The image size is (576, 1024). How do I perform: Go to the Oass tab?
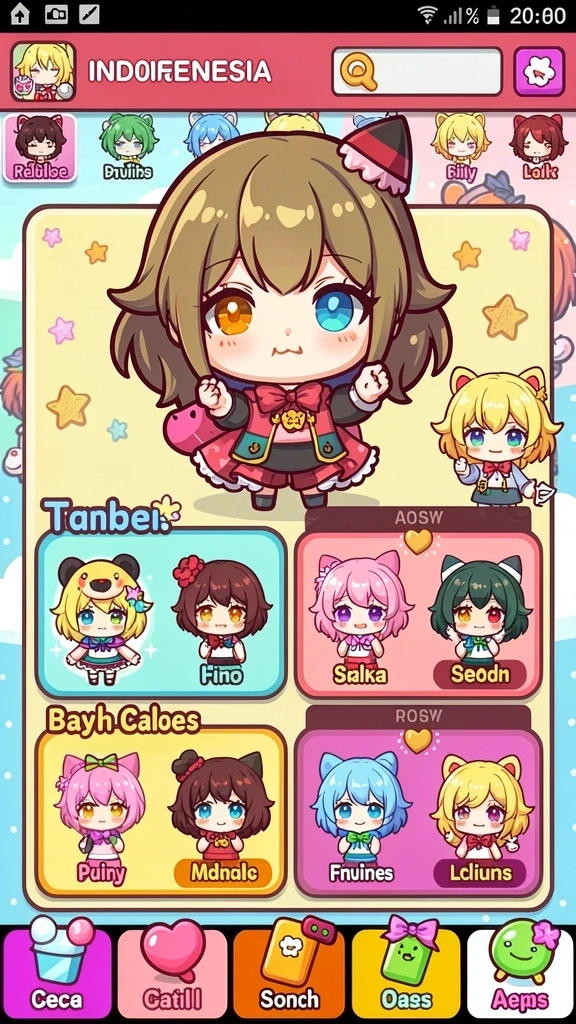(406, 970)
